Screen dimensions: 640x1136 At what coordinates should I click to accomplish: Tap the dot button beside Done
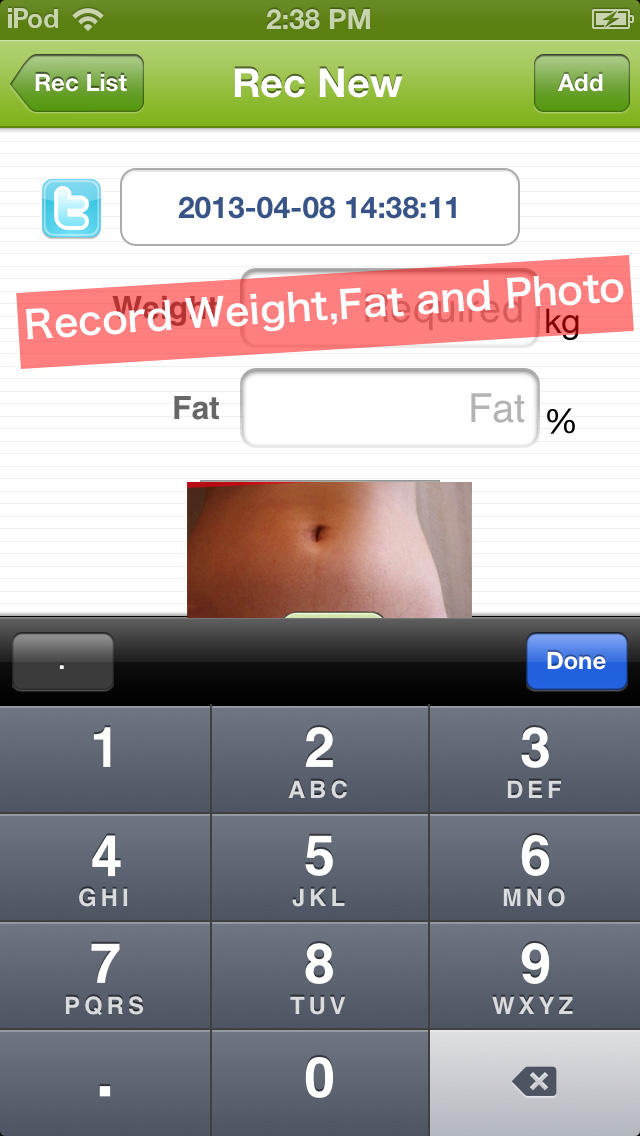[63, 662]
